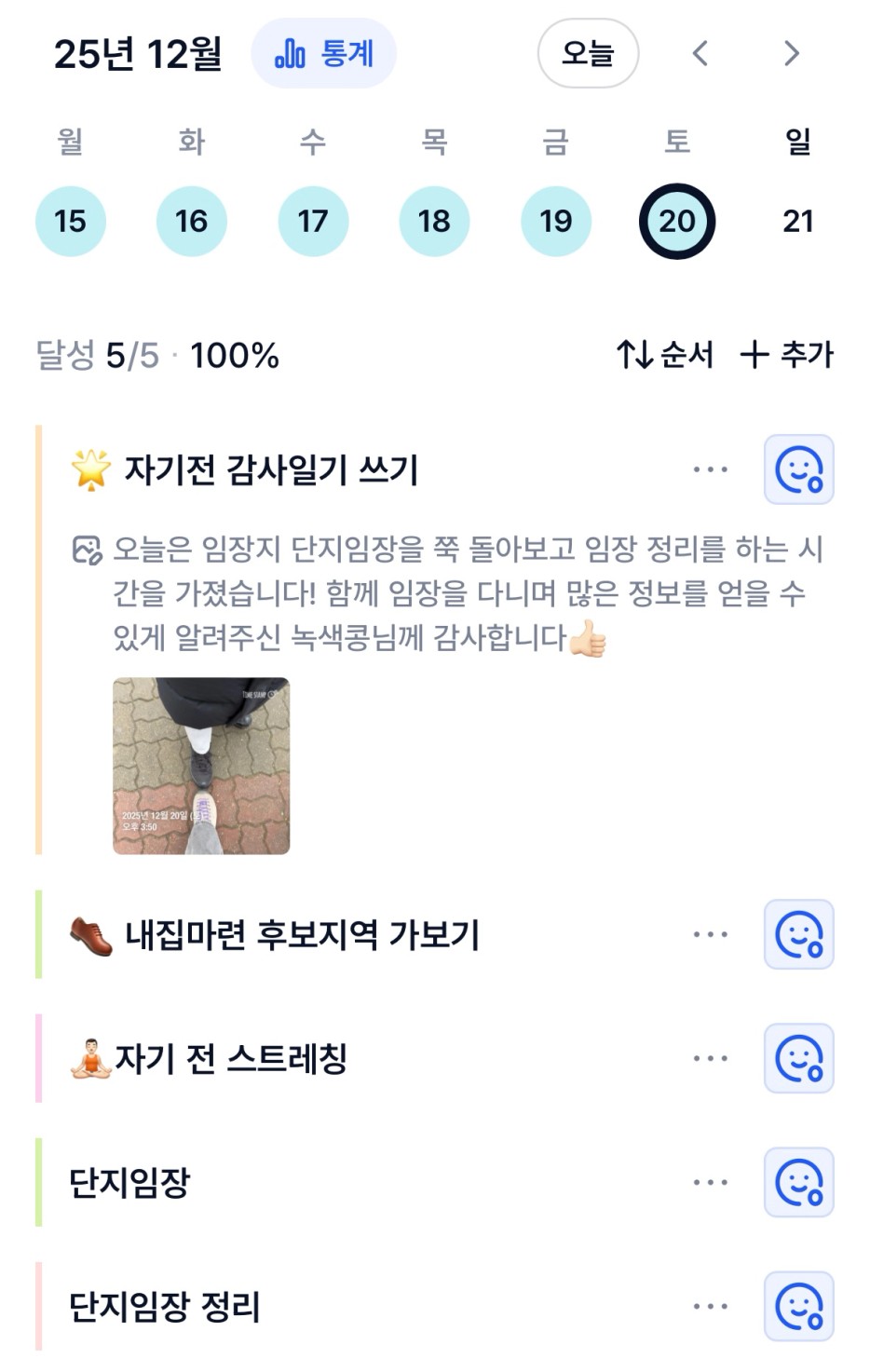The height and width of the screenshot is (1372, 870).
Task: Tap the smiley check for 자기전 감사일기 쓰기
Action: (798, 469)
